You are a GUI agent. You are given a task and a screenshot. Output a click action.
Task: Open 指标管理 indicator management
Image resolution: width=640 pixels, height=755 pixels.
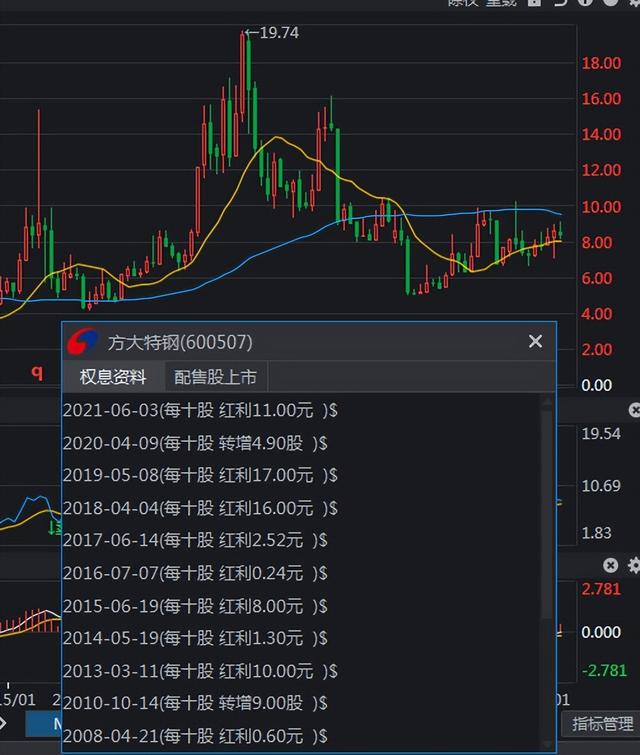tap(602, 725)
